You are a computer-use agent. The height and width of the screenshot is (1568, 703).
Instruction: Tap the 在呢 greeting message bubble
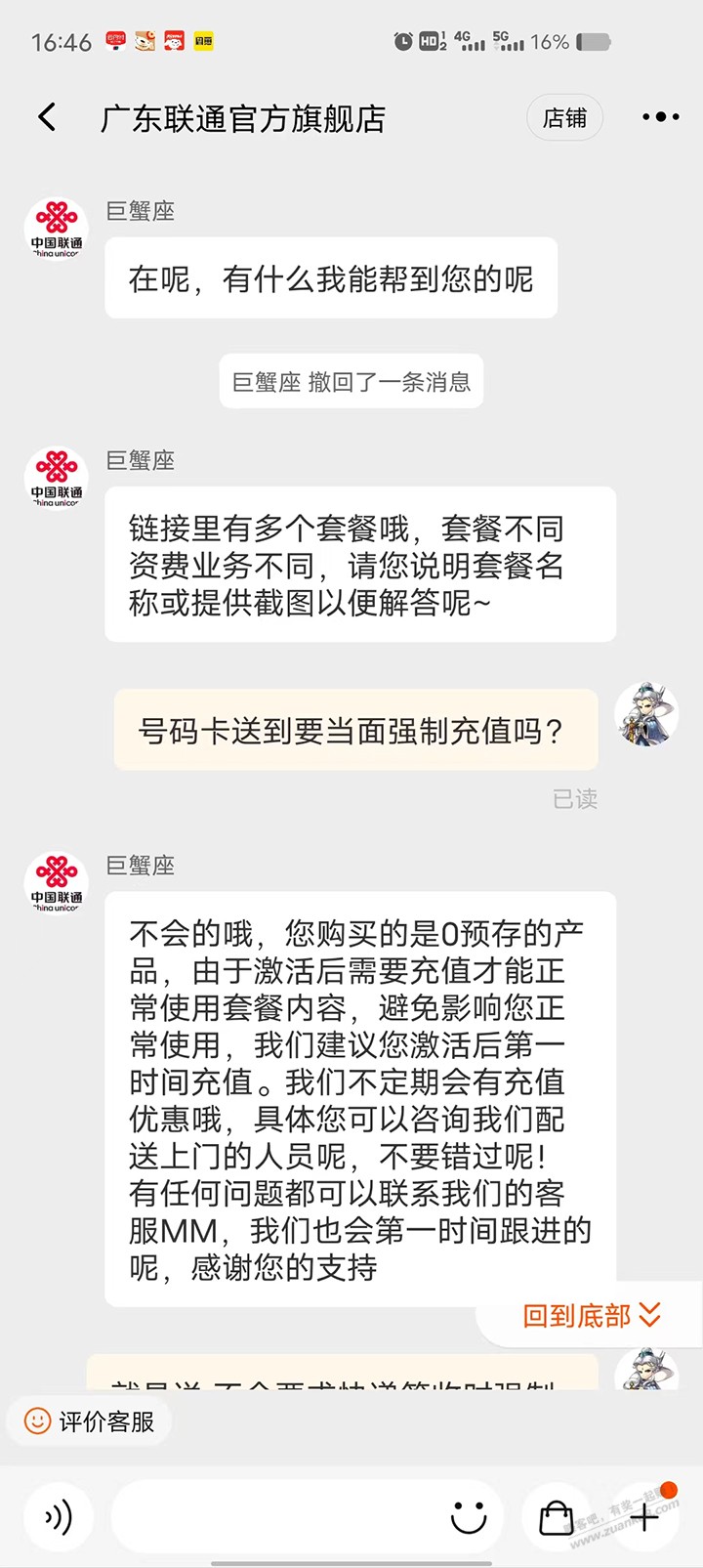tap(330, 277)
